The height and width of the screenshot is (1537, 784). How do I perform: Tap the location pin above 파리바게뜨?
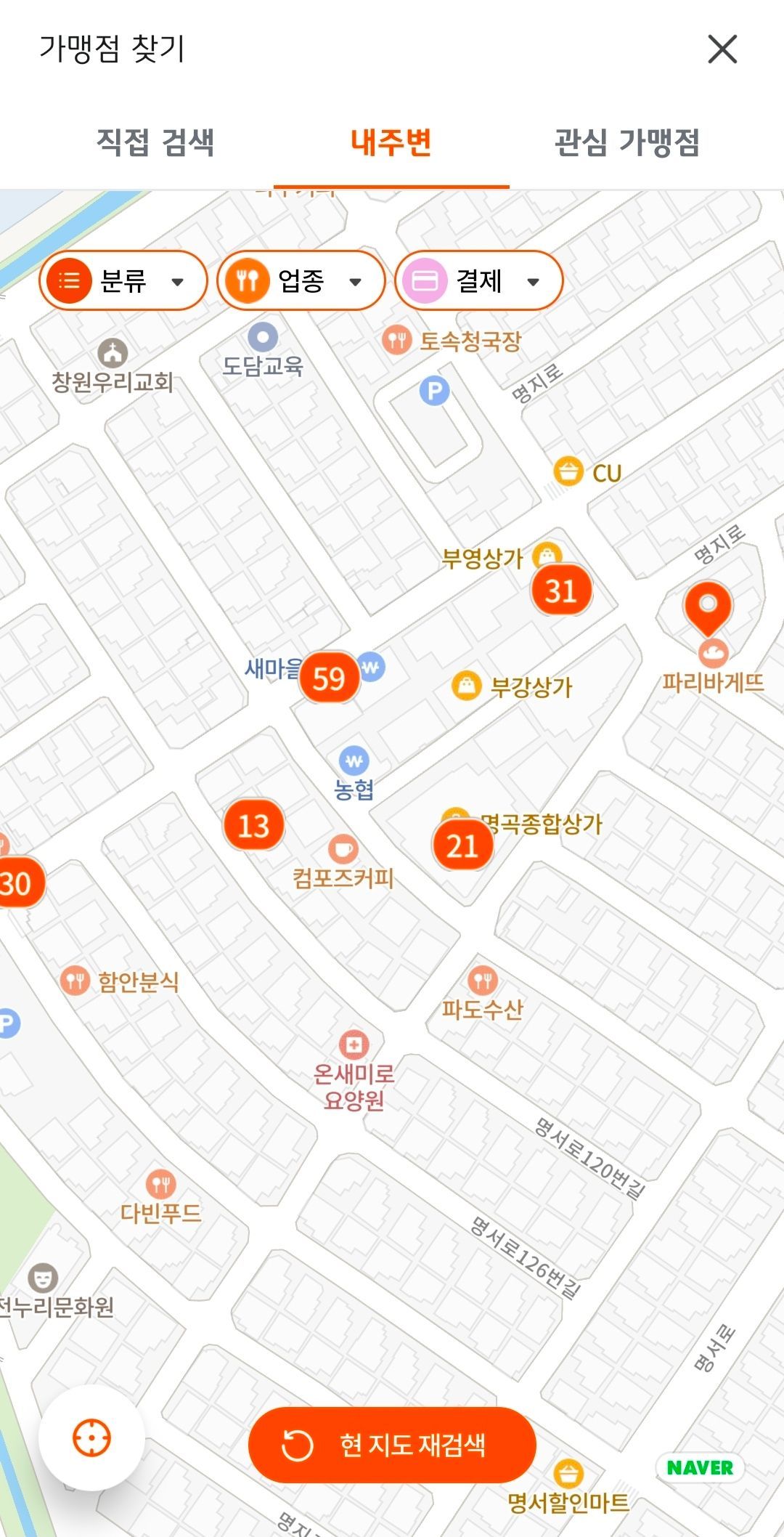(x=708, y=606)
